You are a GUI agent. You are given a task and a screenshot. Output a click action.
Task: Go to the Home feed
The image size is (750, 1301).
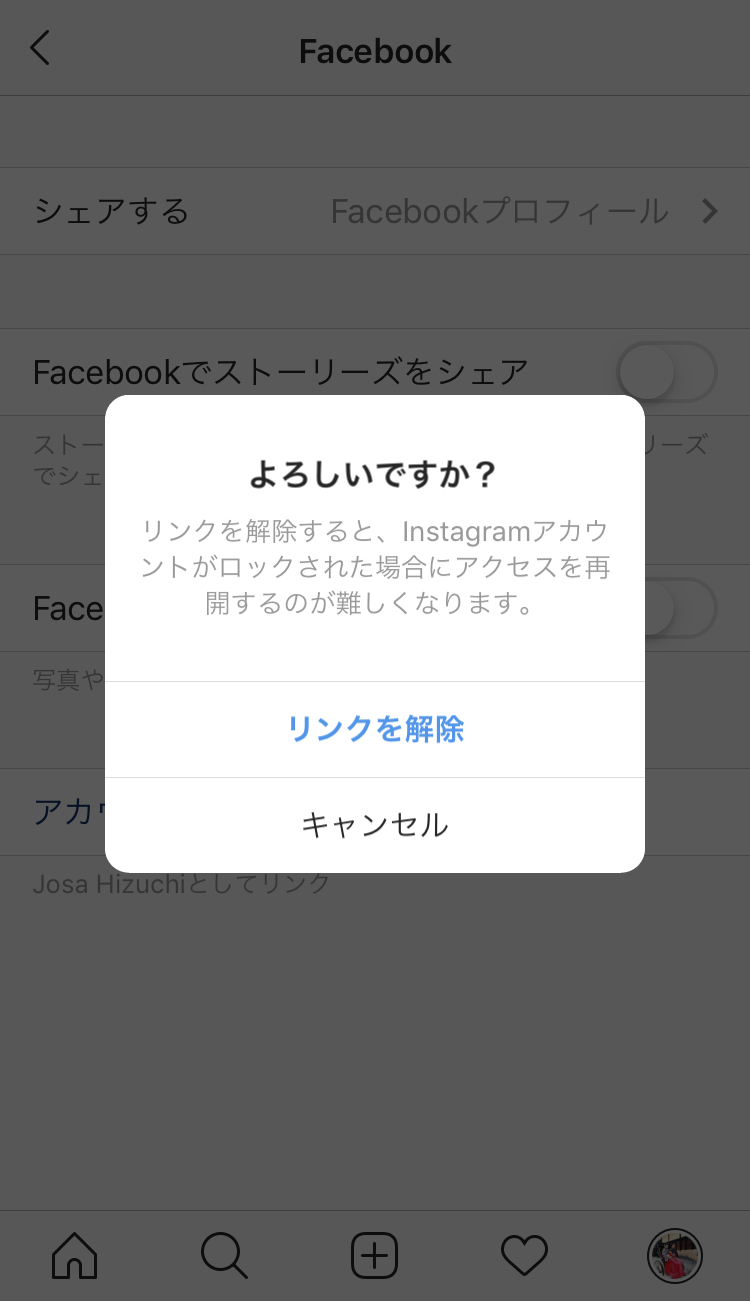point(74,1254)
